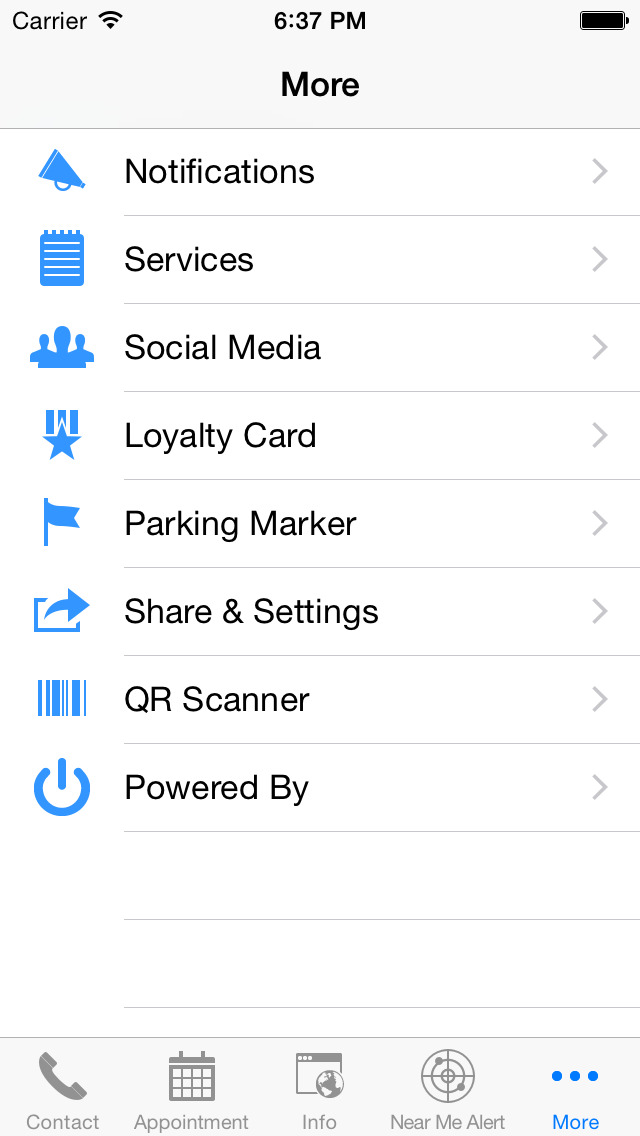Open the Notifications row

320,172
